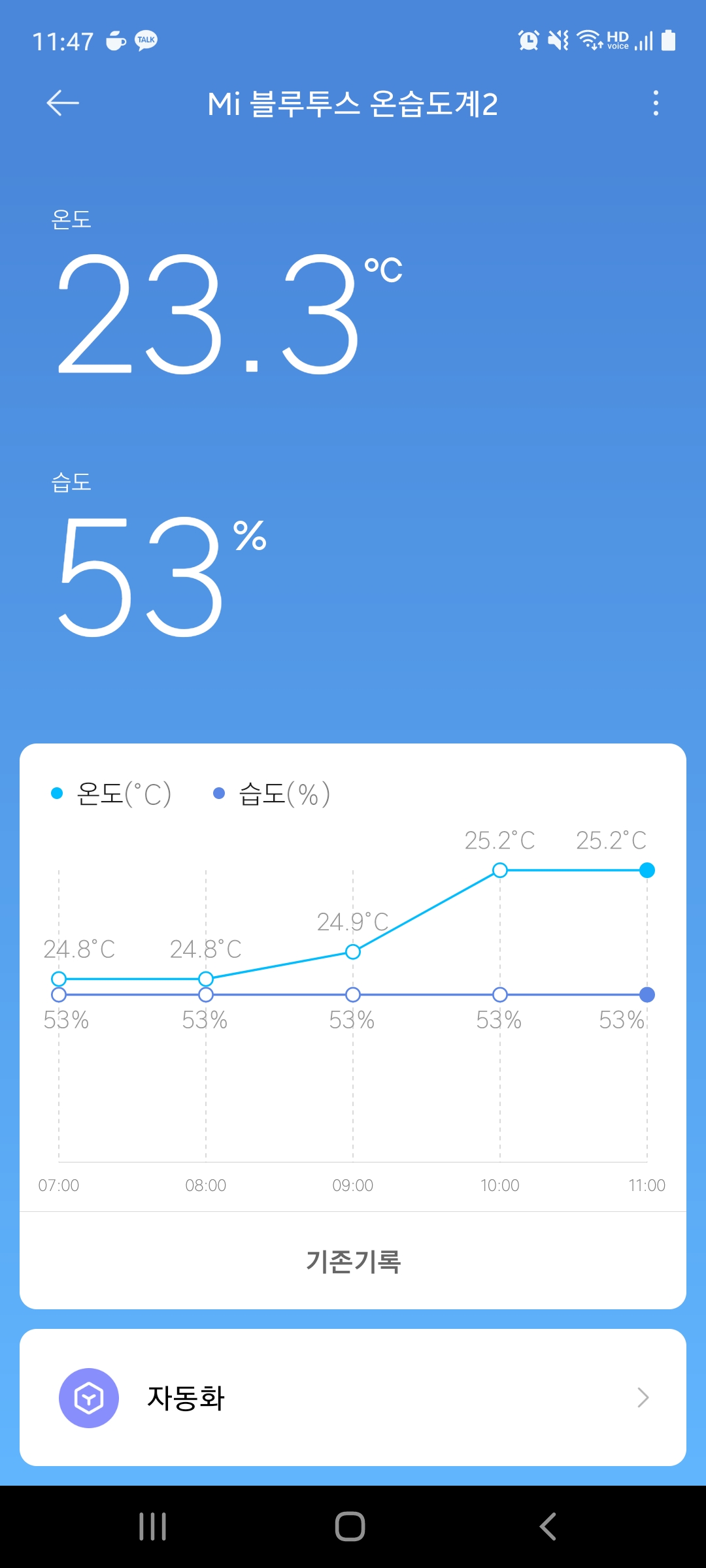
Task: Open the three-dot overflow menu
Action: [656, 103]
